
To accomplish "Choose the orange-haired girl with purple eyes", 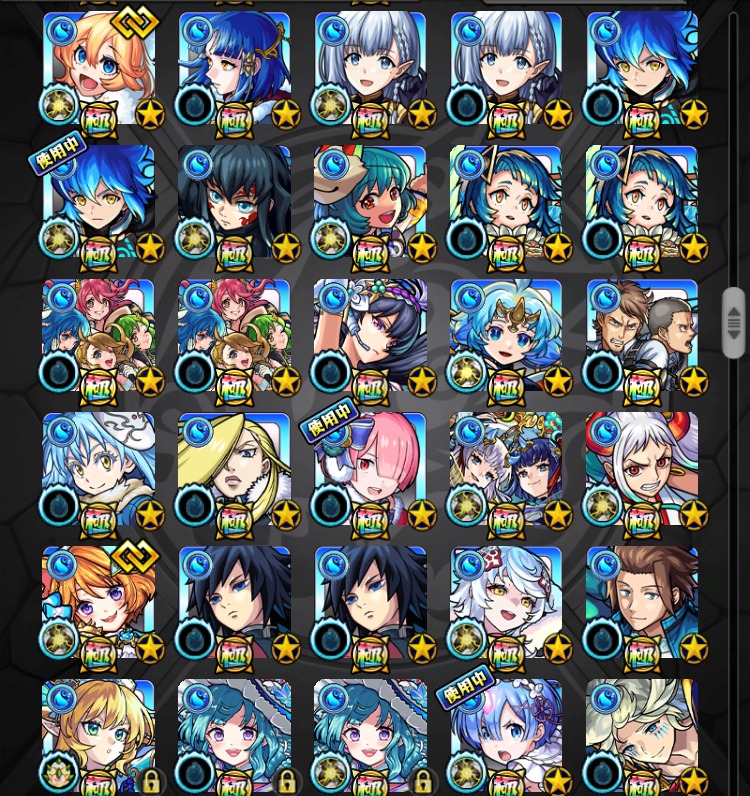I will tap(98, 602).
